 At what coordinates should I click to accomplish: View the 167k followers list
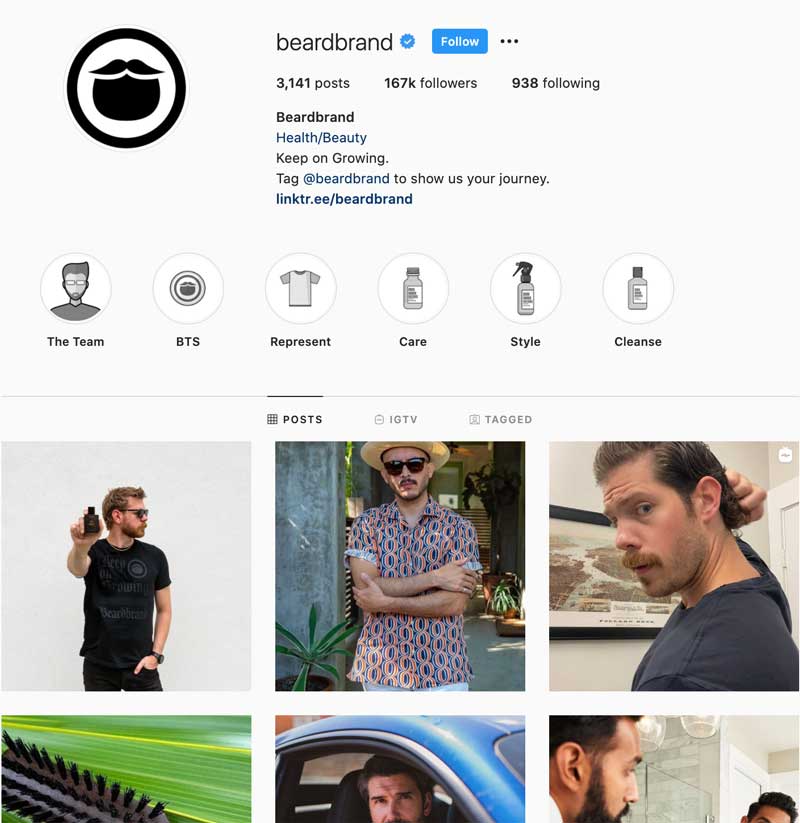click(x=430, y=83)
